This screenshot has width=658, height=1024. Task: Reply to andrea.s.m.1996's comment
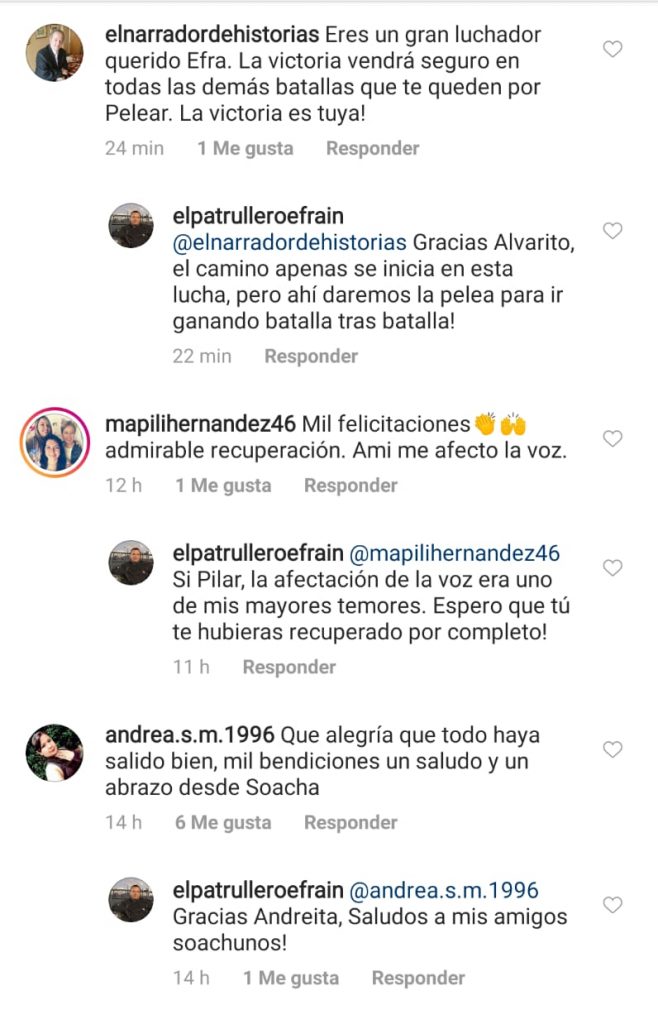350,822
